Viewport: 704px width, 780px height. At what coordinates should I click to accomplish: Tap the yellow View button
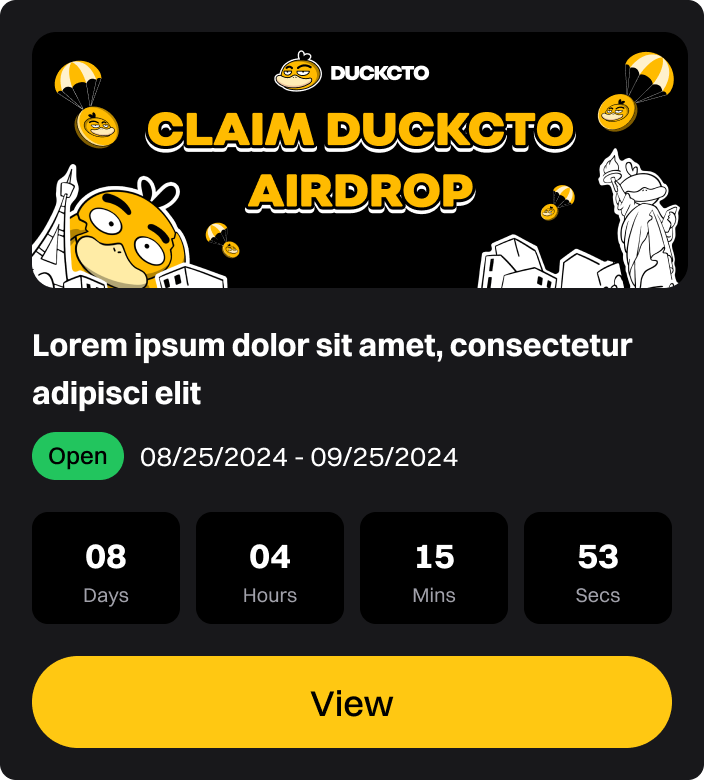pos(352,702)
